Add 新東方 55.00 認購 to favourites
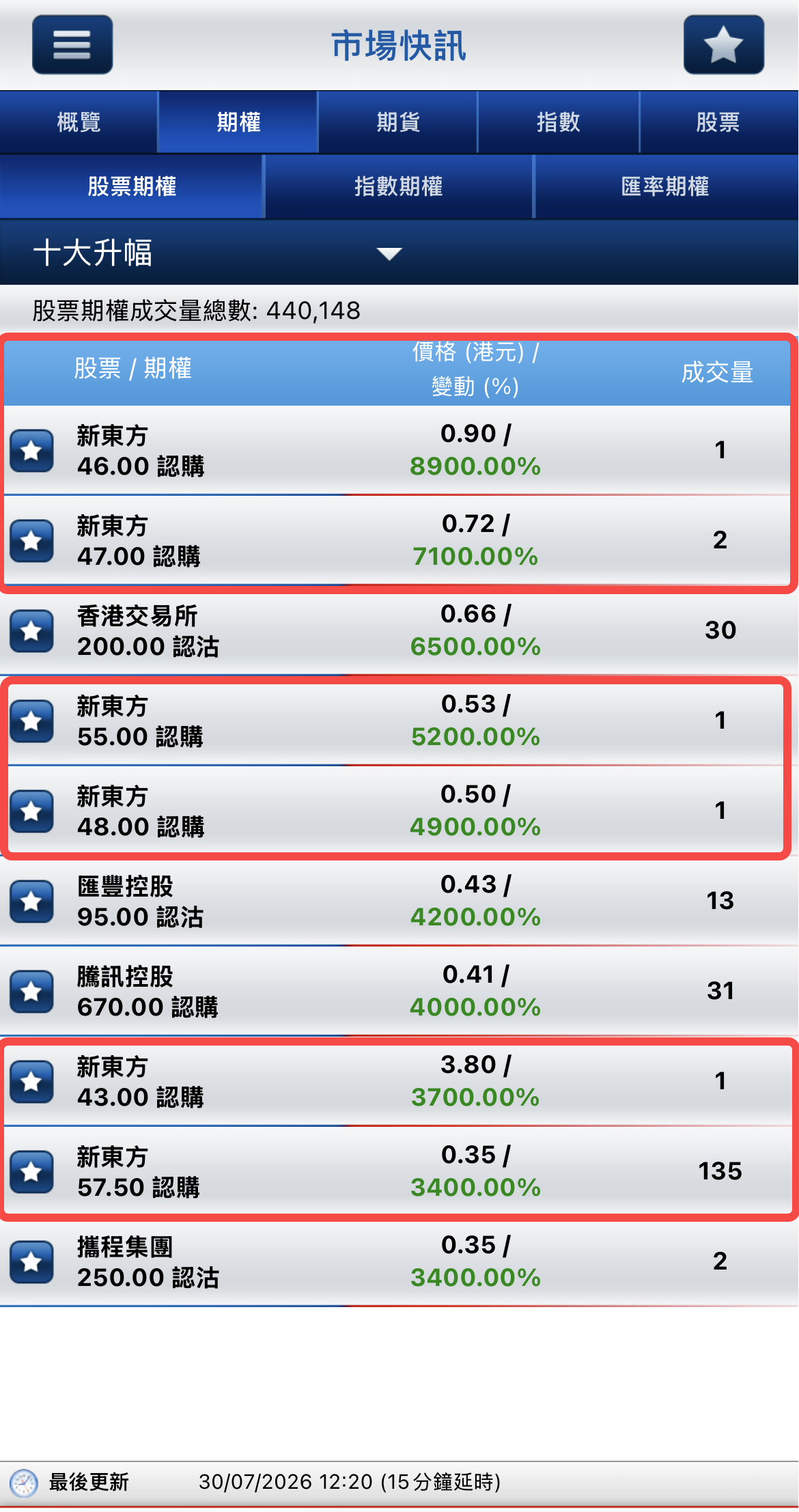Image resolution: width=799 pixels, height=1512 pixels. point(32,721)
